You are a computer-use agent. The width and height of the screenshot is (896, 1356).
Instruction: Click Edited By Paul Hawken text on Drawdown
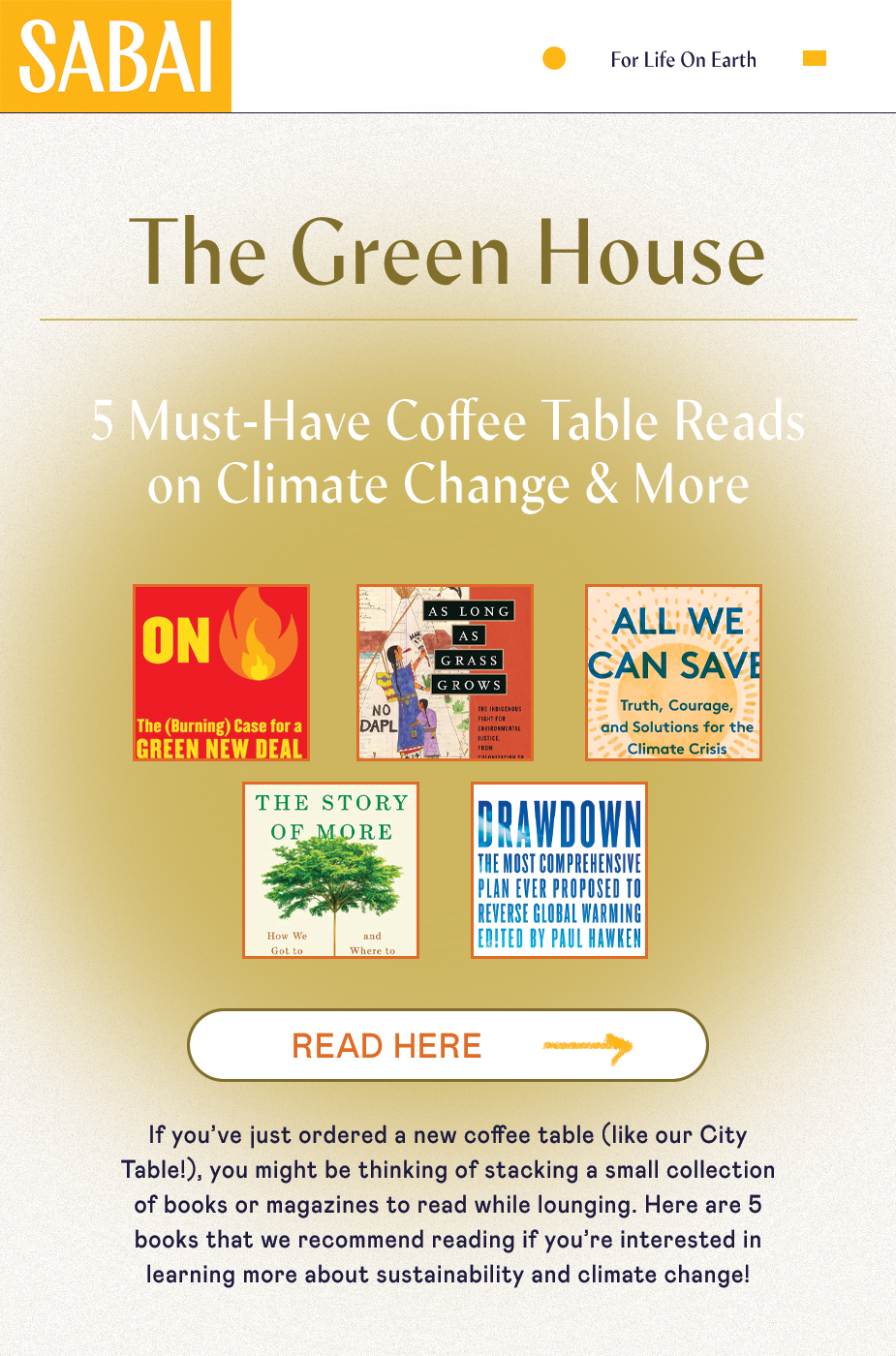(x=560, y=938)
